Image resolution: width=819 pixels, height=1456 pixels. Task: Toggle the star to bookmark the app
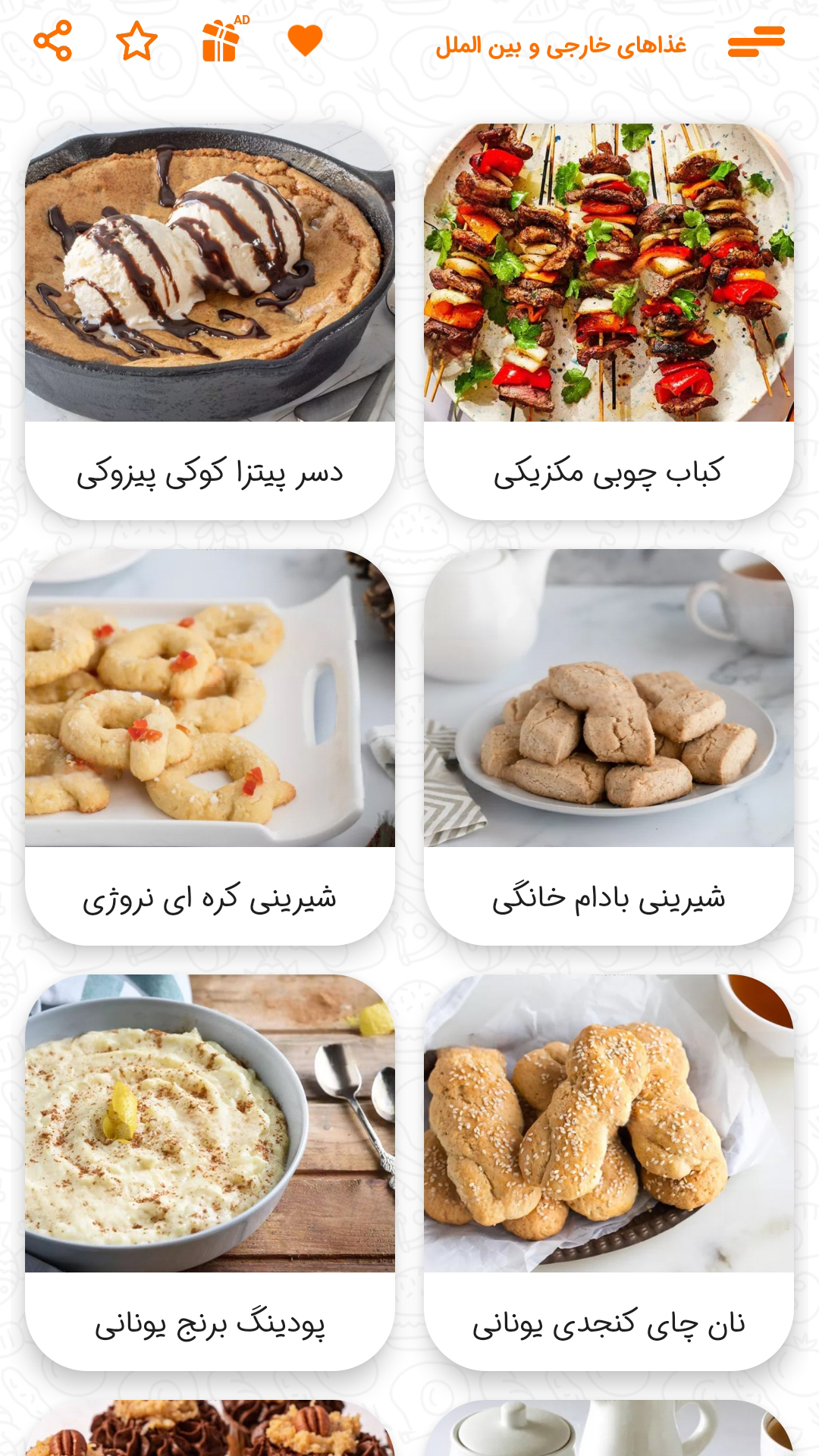[x=135, y=42]
